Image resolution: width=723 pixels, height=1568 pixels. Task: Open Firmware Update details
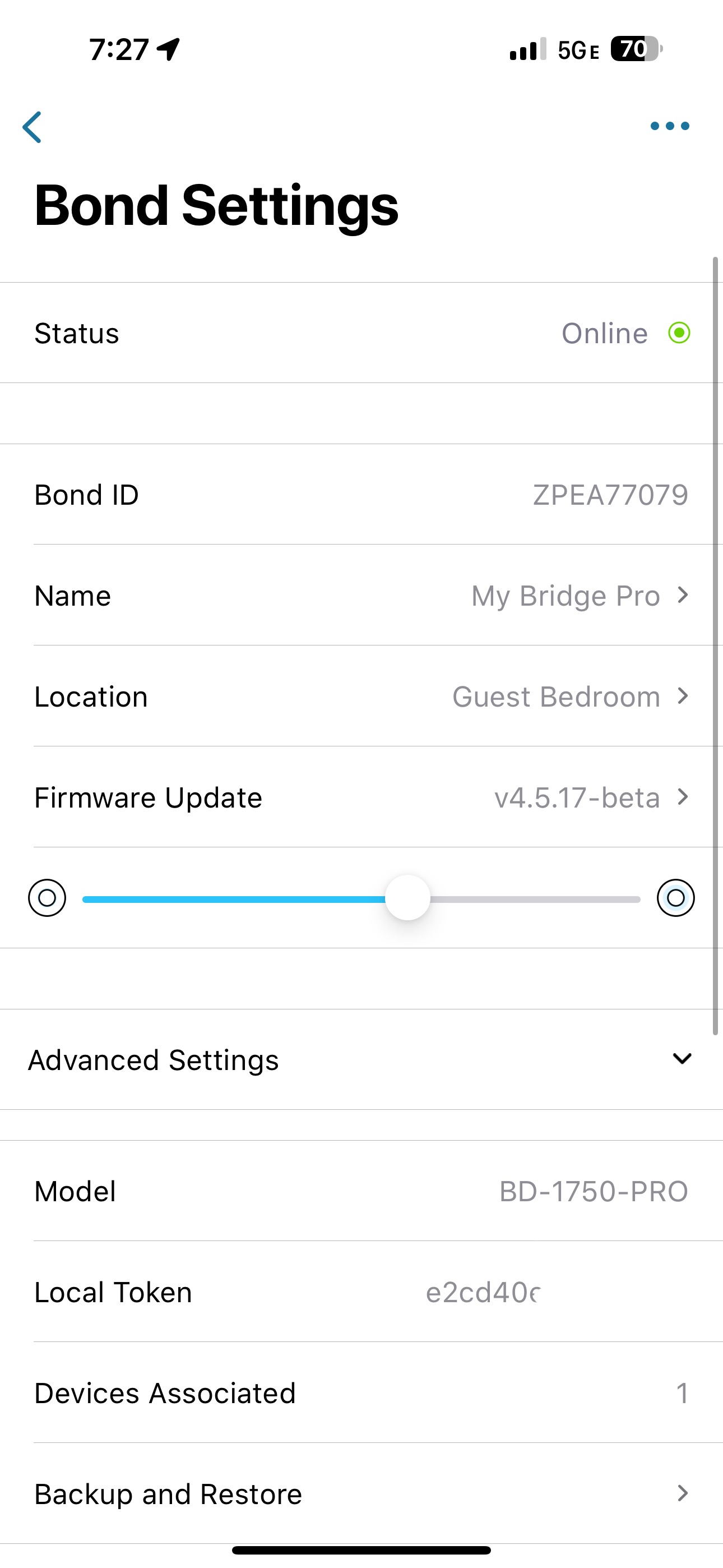pyautogui.click(x=361, y=797)
